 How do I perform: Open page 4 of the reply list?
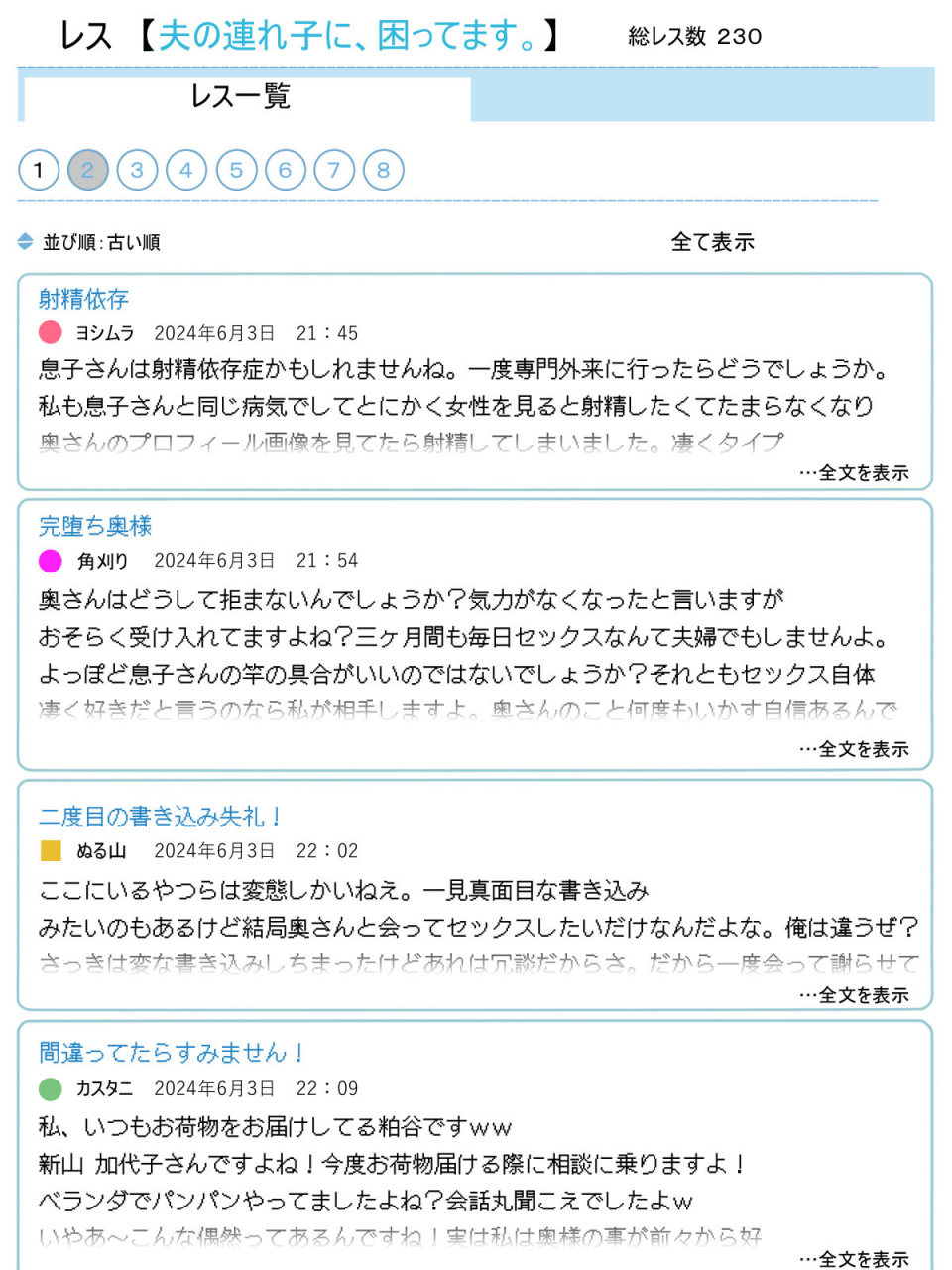(186, 171)
